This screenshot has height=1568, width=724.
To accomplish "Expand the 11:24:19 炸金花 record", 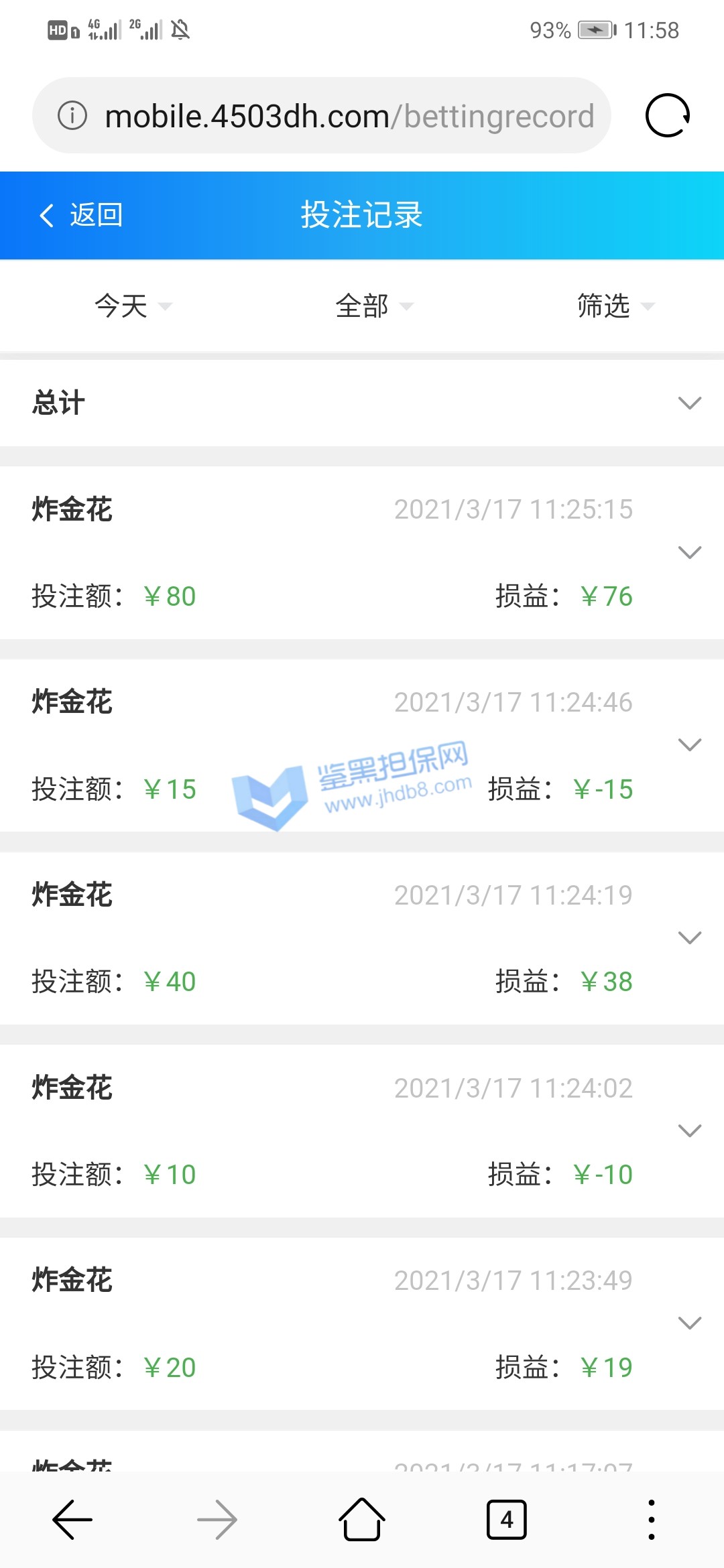I will (x=689, y=937).
